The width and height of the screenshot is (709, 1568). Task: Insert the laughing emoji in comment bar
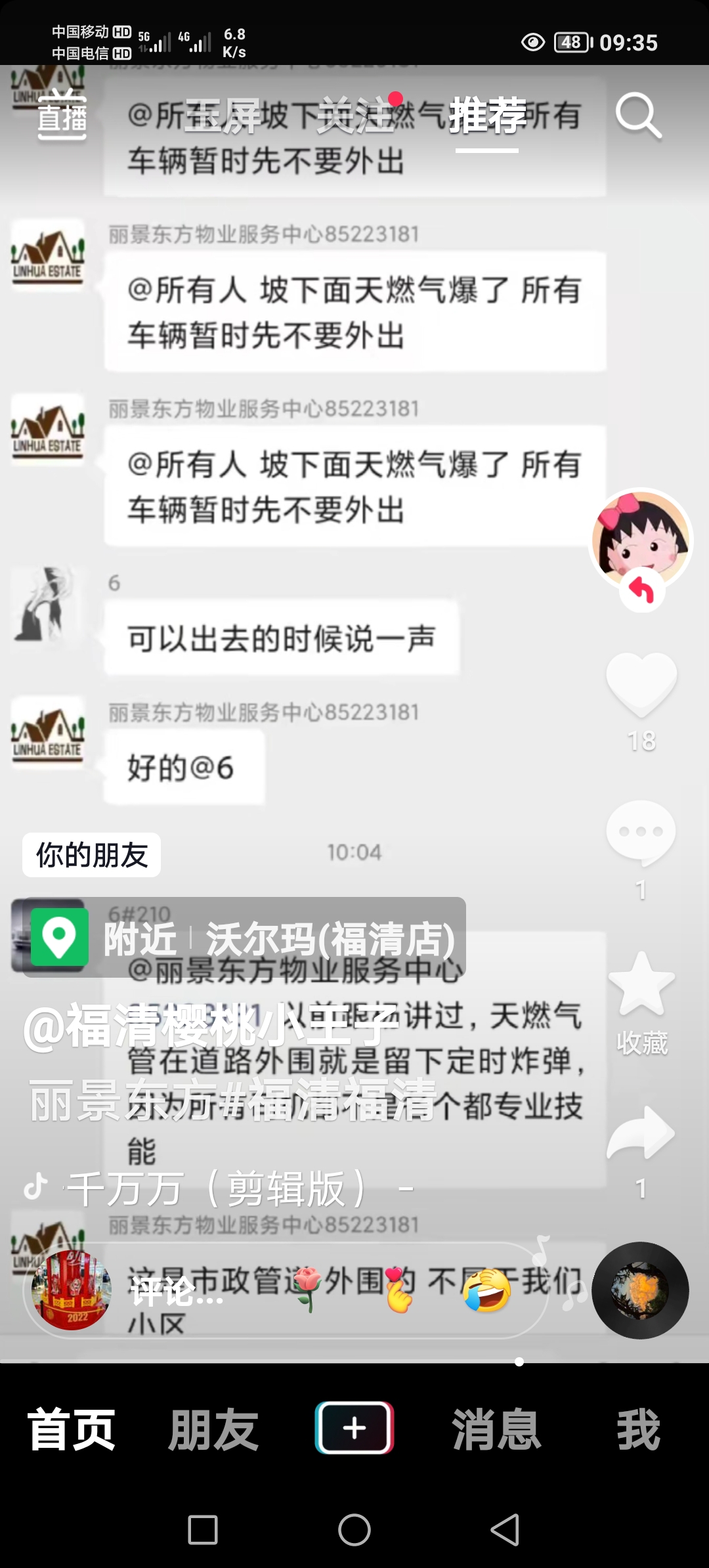click(x=486, y=1291)
